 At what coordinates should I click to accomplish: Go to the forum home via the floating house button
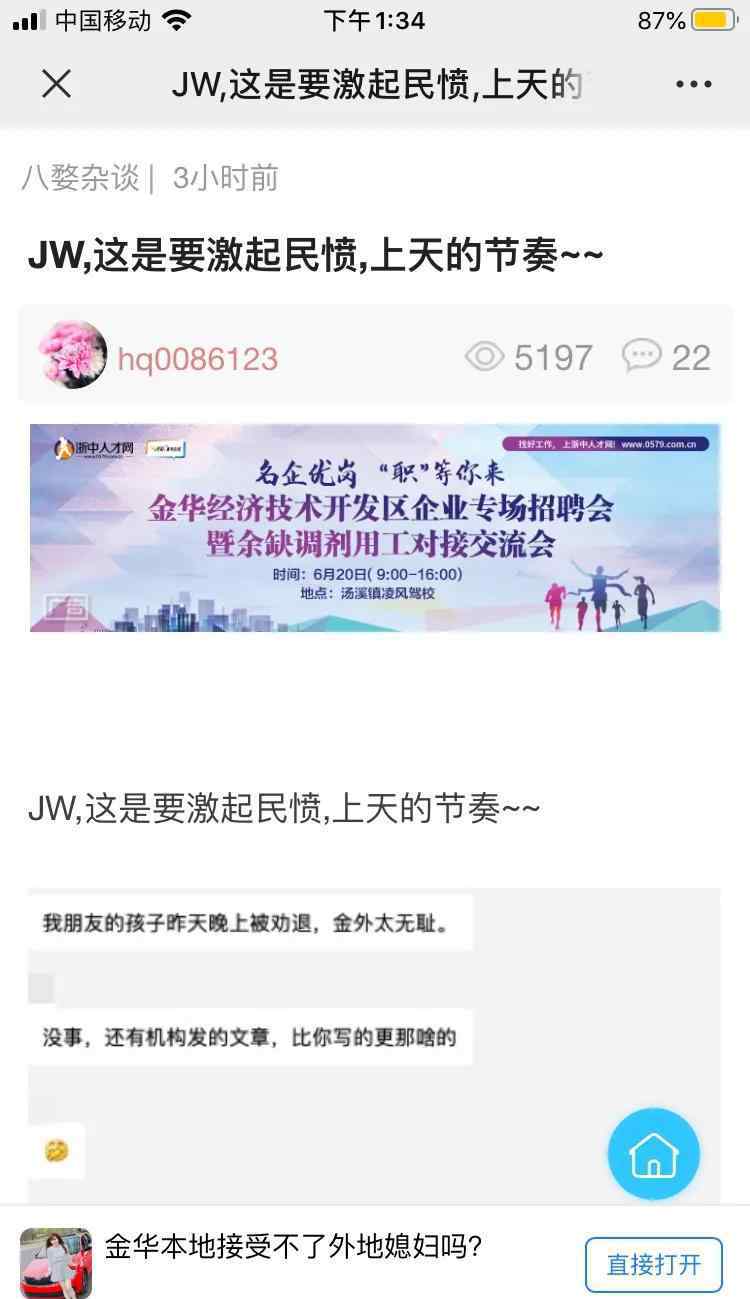pos(654,1154)
